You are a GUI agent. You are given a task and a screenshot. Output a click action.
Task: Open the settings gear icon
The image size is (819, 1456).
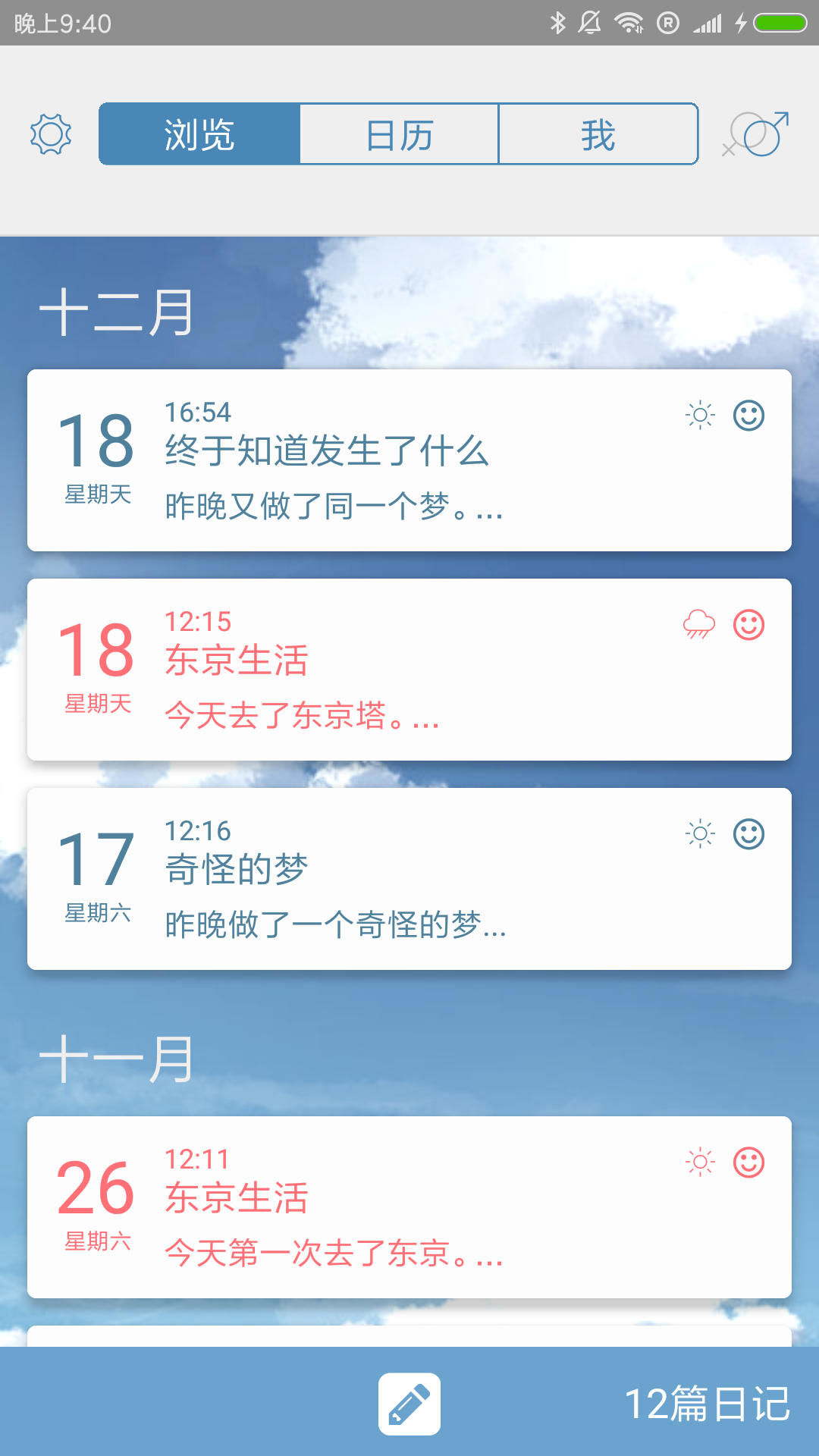pos(50,133)
